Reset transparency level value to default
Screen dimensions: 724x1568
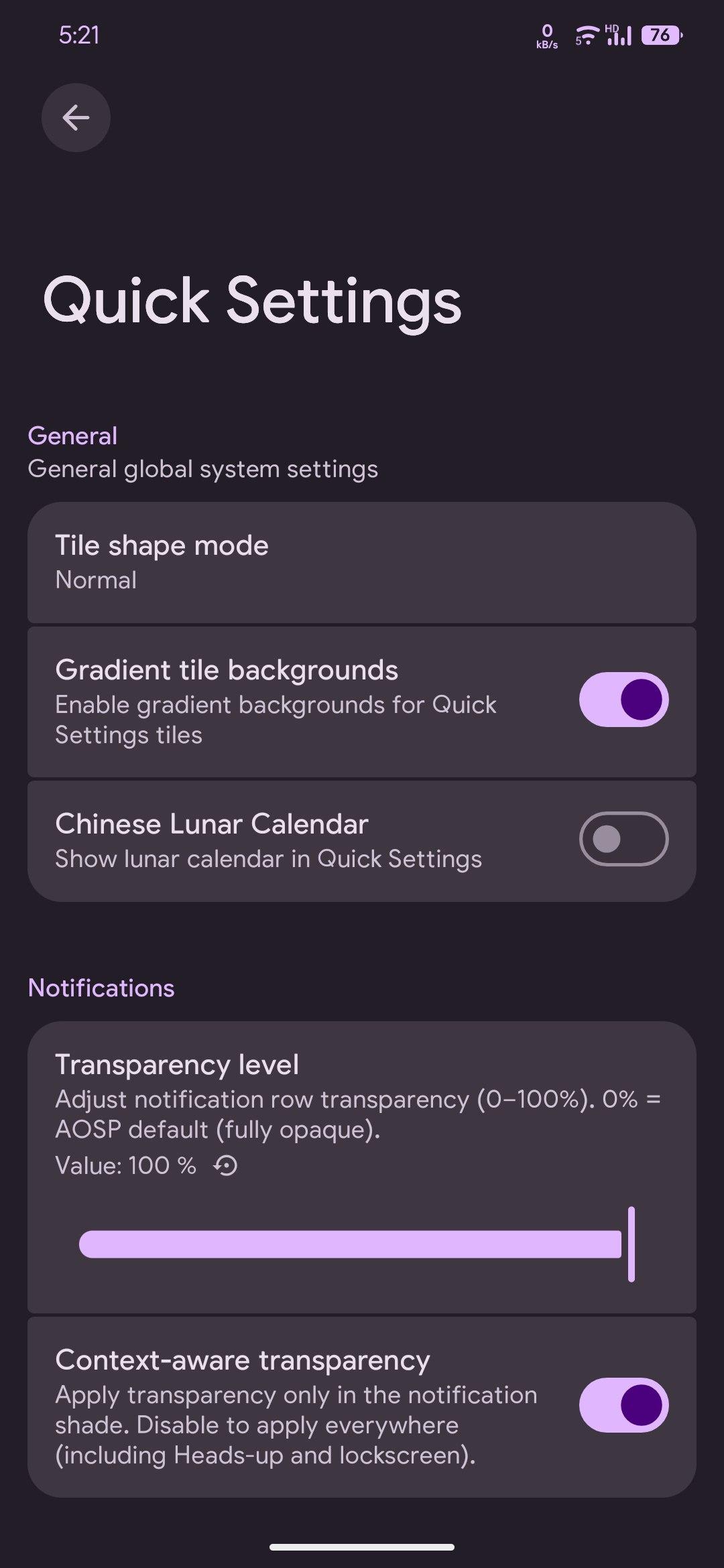(226, 1166)
